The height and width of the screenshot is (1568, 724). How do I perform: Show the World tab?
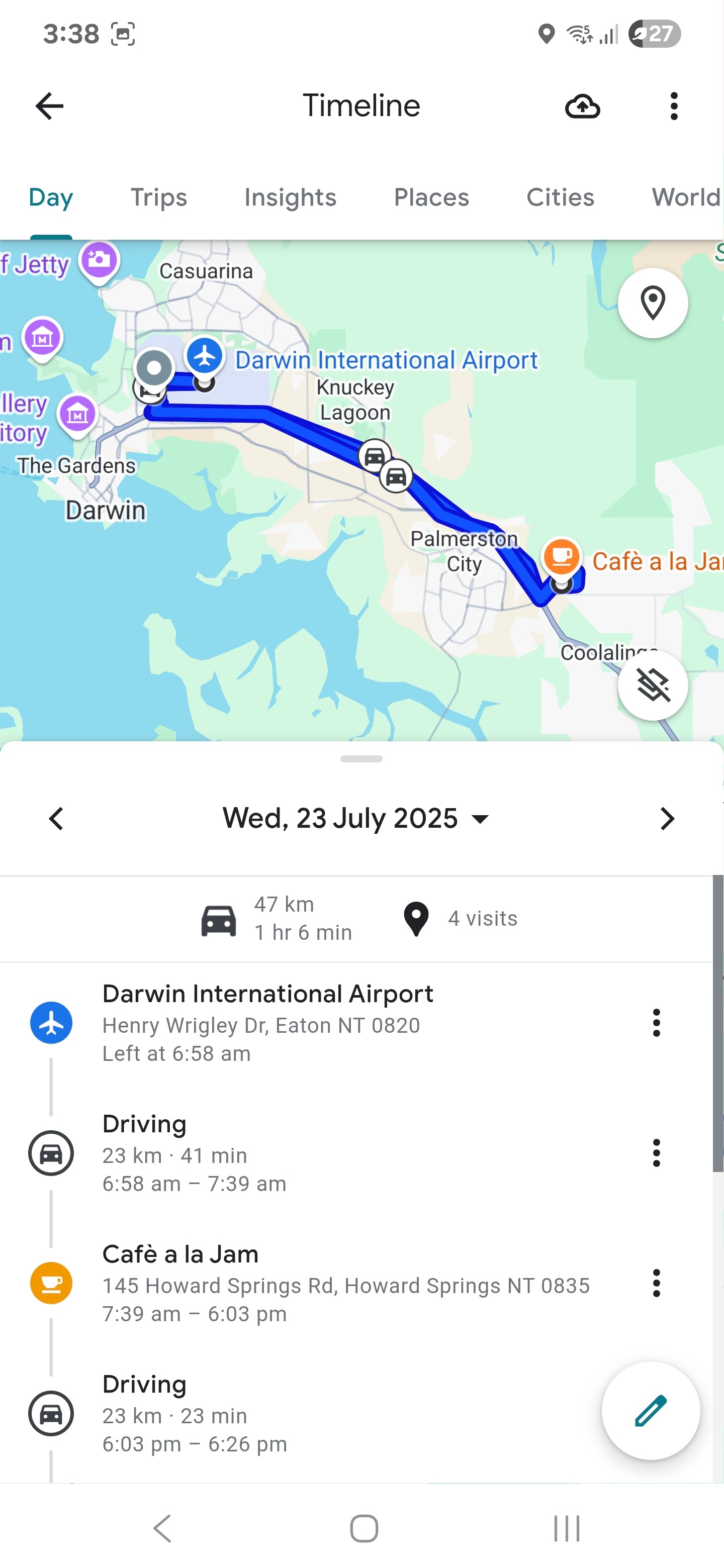point(685,197)
